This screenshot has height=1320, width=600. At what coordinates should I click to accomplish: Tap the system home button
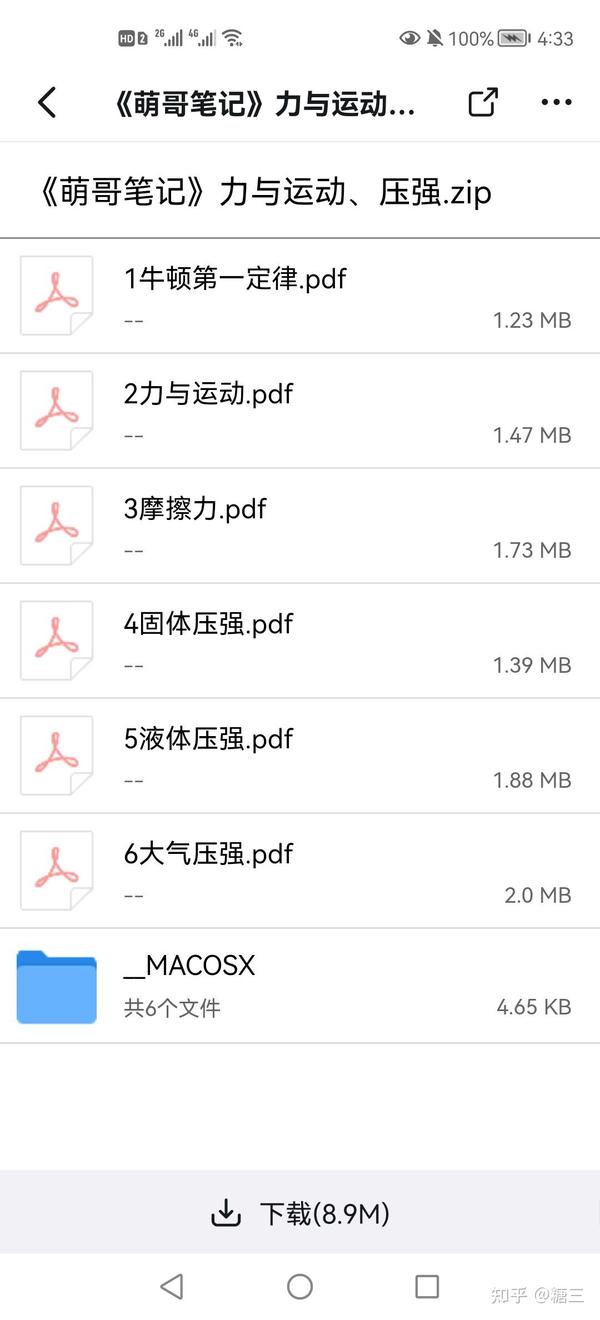(x=300, y=1286)
